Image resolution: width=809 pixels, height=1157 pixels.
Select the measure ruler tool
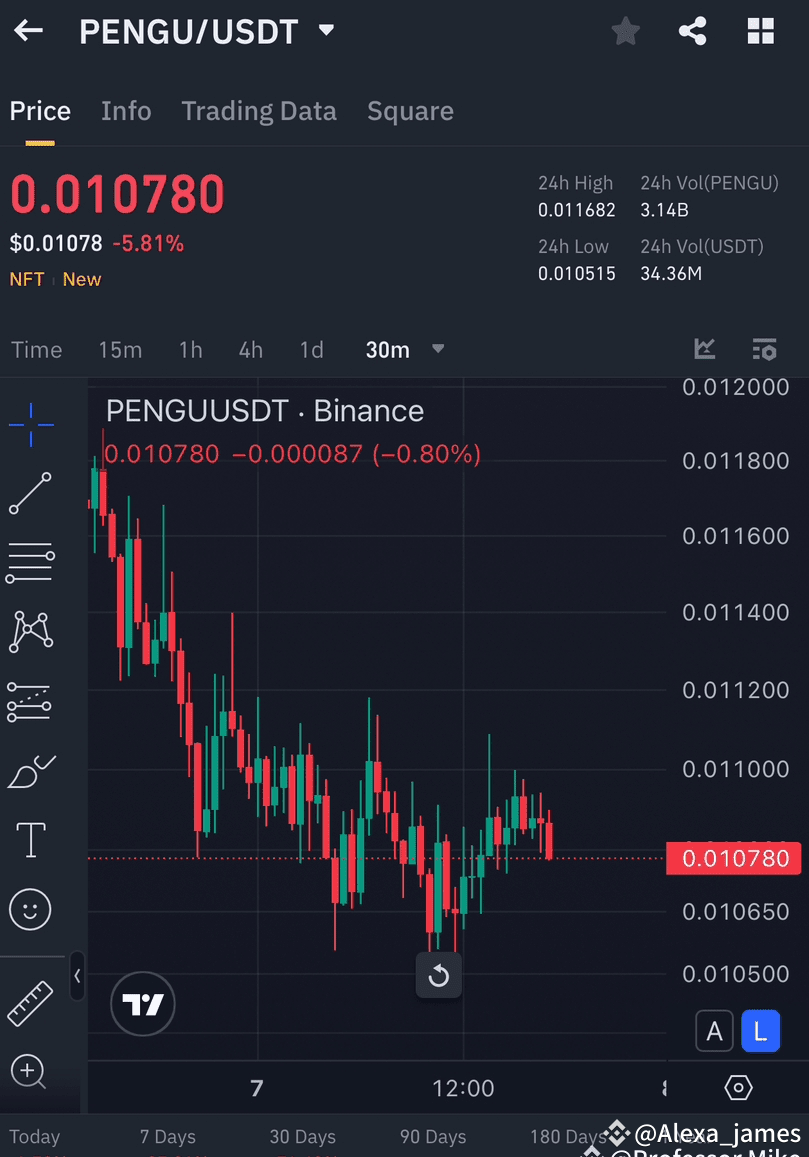(30, 1003)
